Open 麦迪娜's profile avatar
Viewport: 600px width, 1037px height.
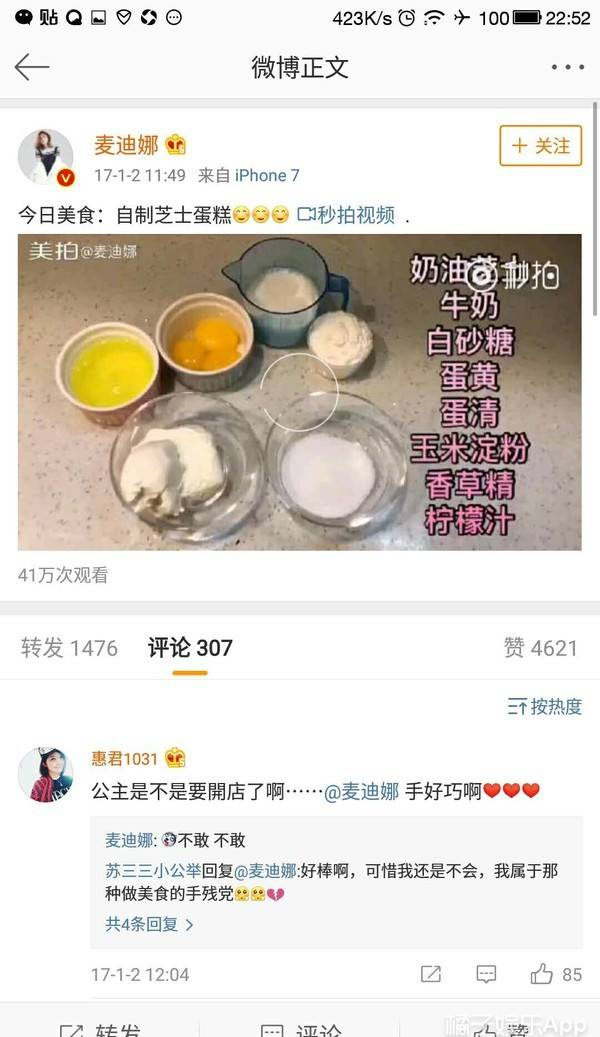click(46, 157)
